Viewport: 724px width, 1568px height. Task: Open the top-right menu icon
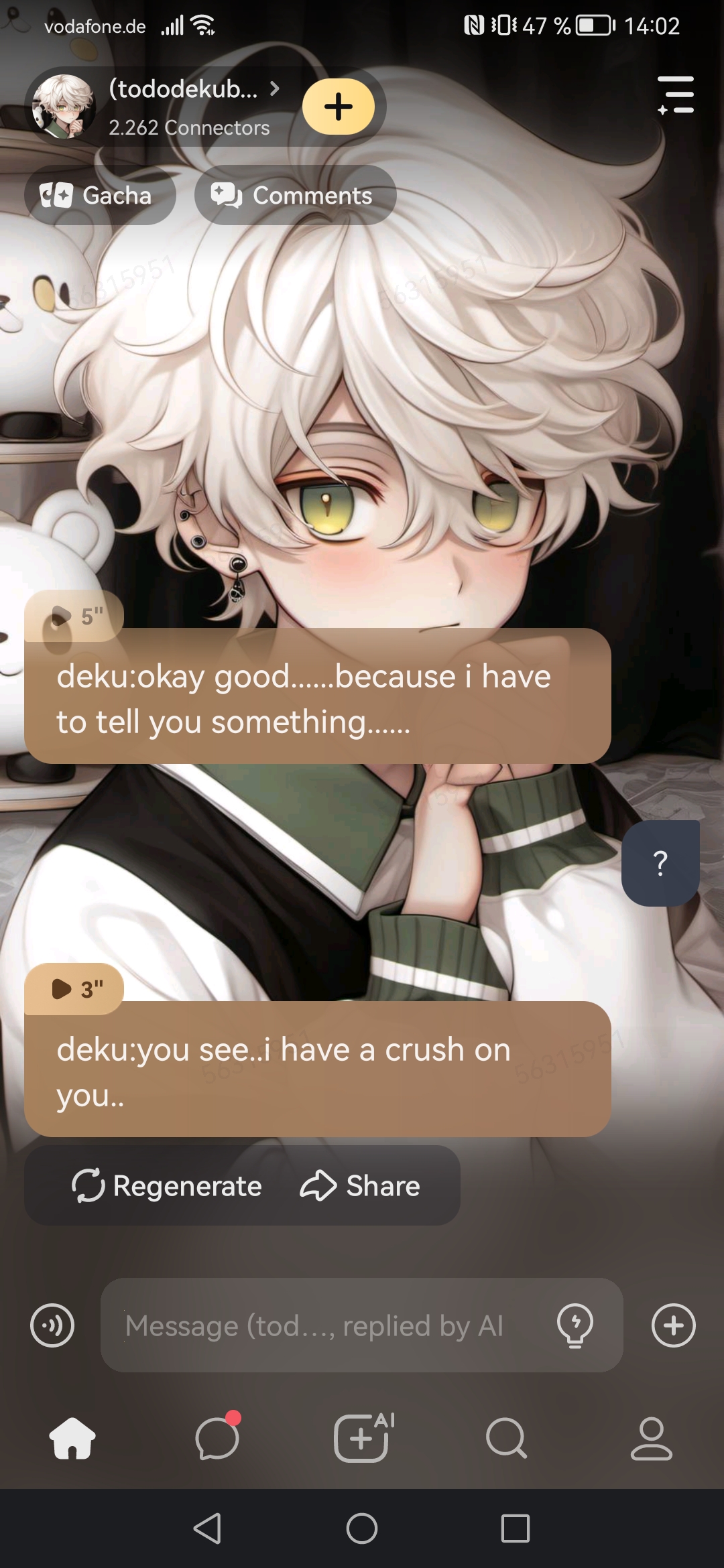(x=676, y=94)
